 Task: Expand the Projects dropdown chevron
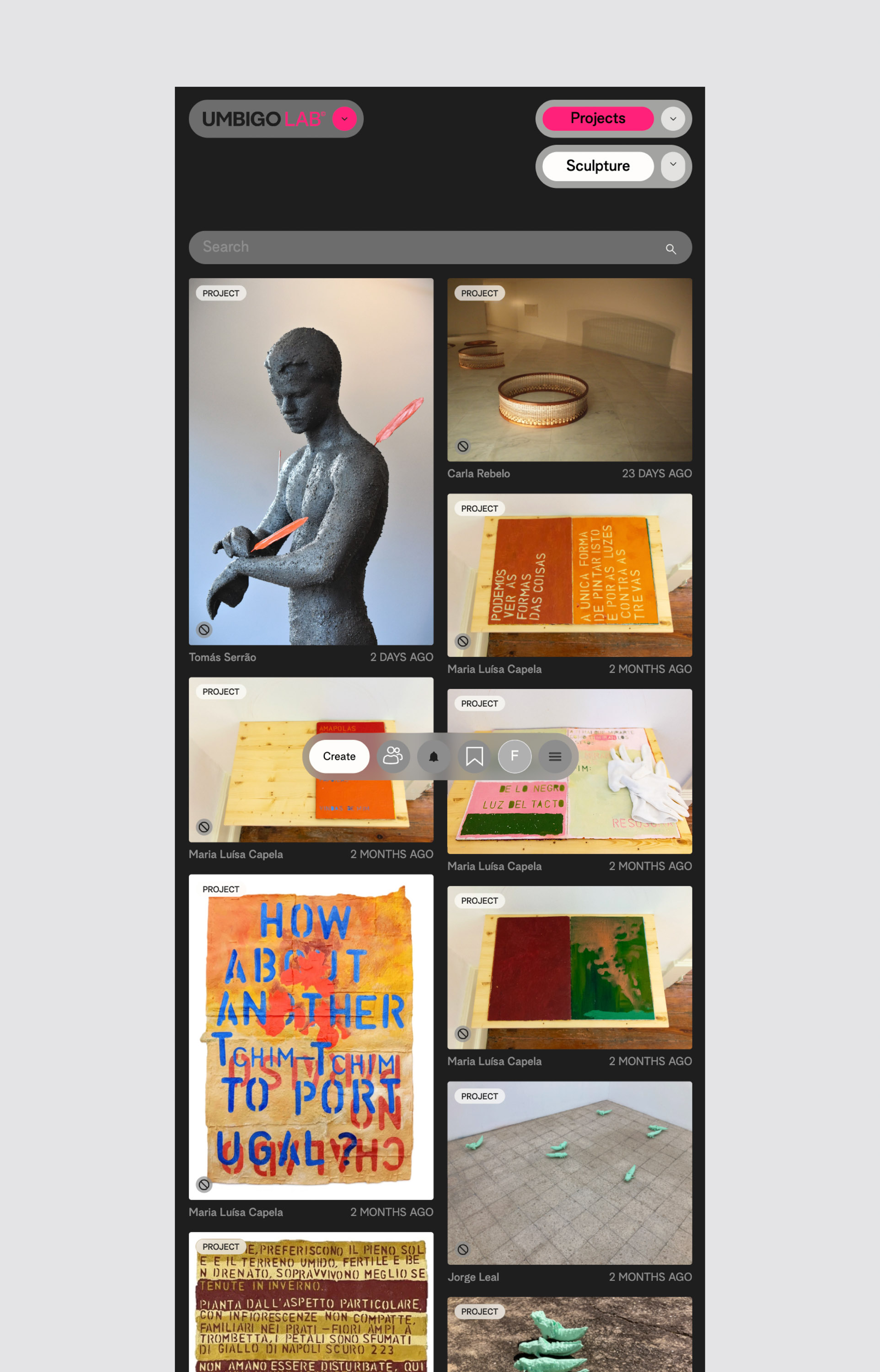click(x=672, y=119)
